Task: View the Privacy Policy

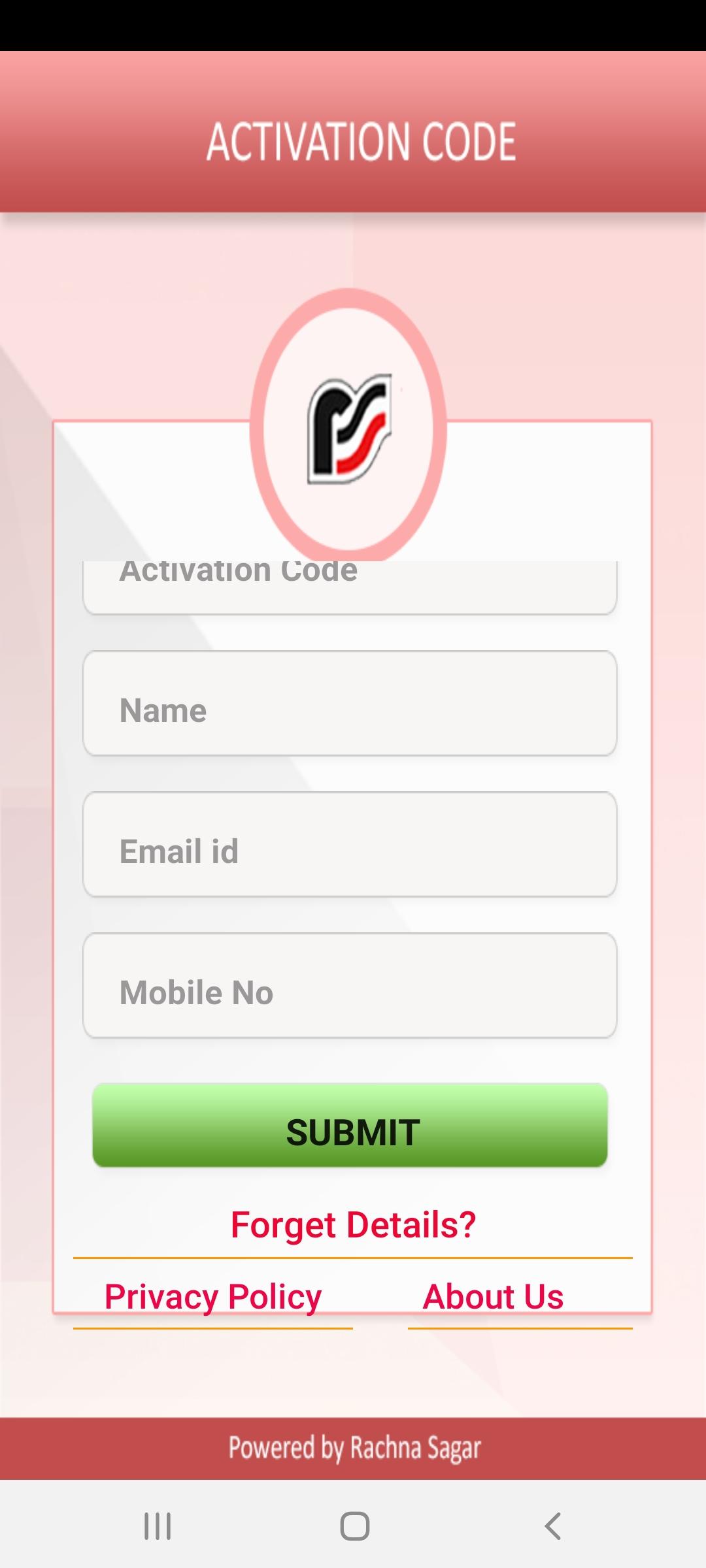Action: (x=213, y=1296)
